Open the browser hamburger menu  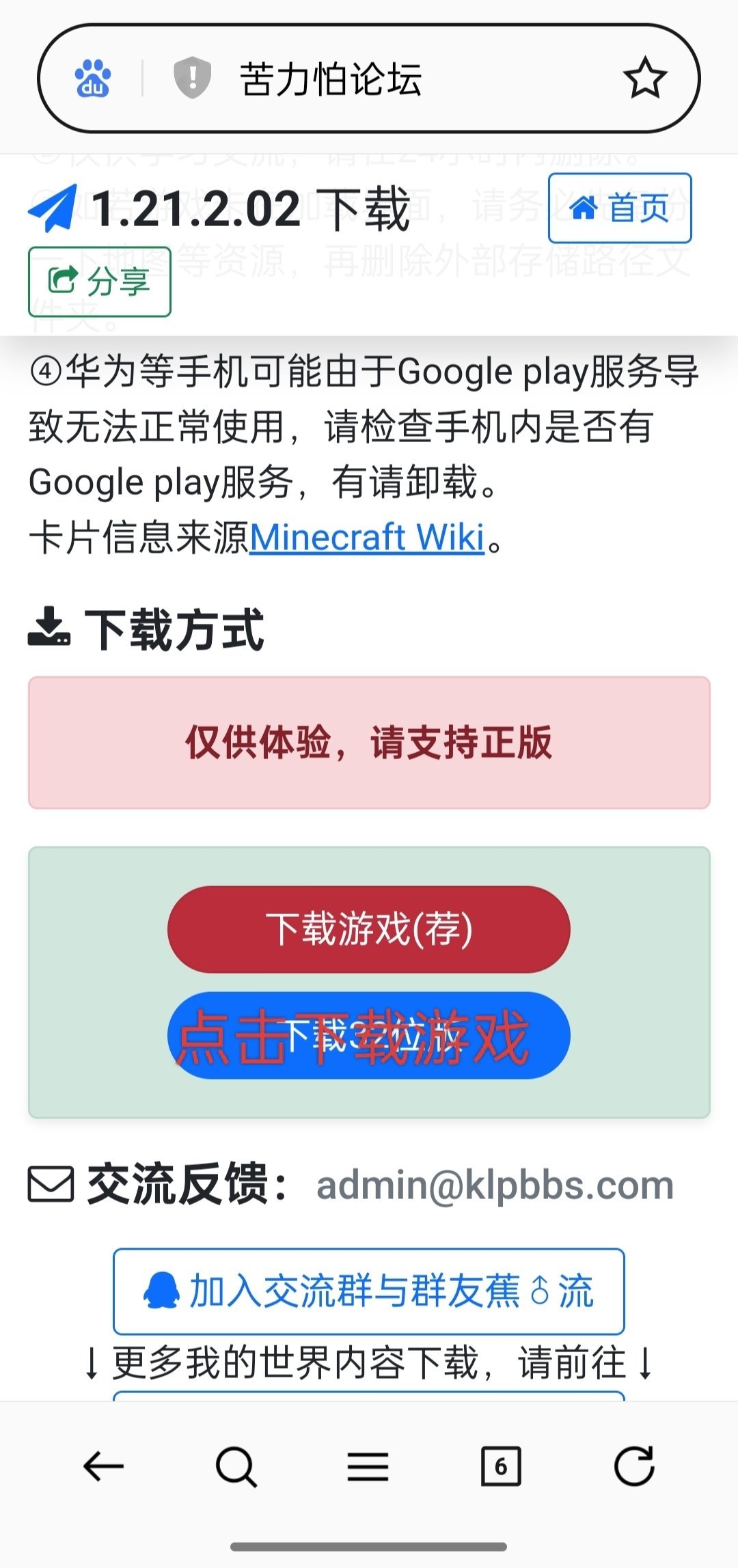tap(368, 1466)
